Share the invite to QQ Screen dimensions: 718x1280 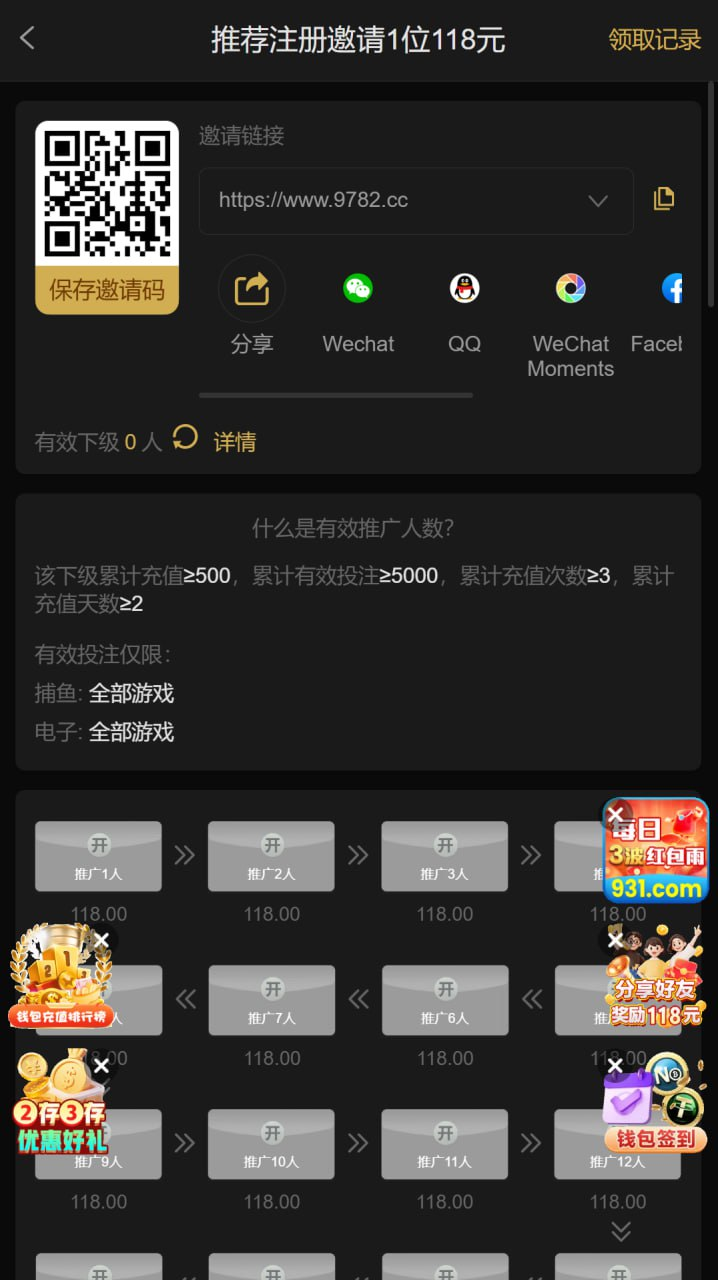[x=464, y=289]
